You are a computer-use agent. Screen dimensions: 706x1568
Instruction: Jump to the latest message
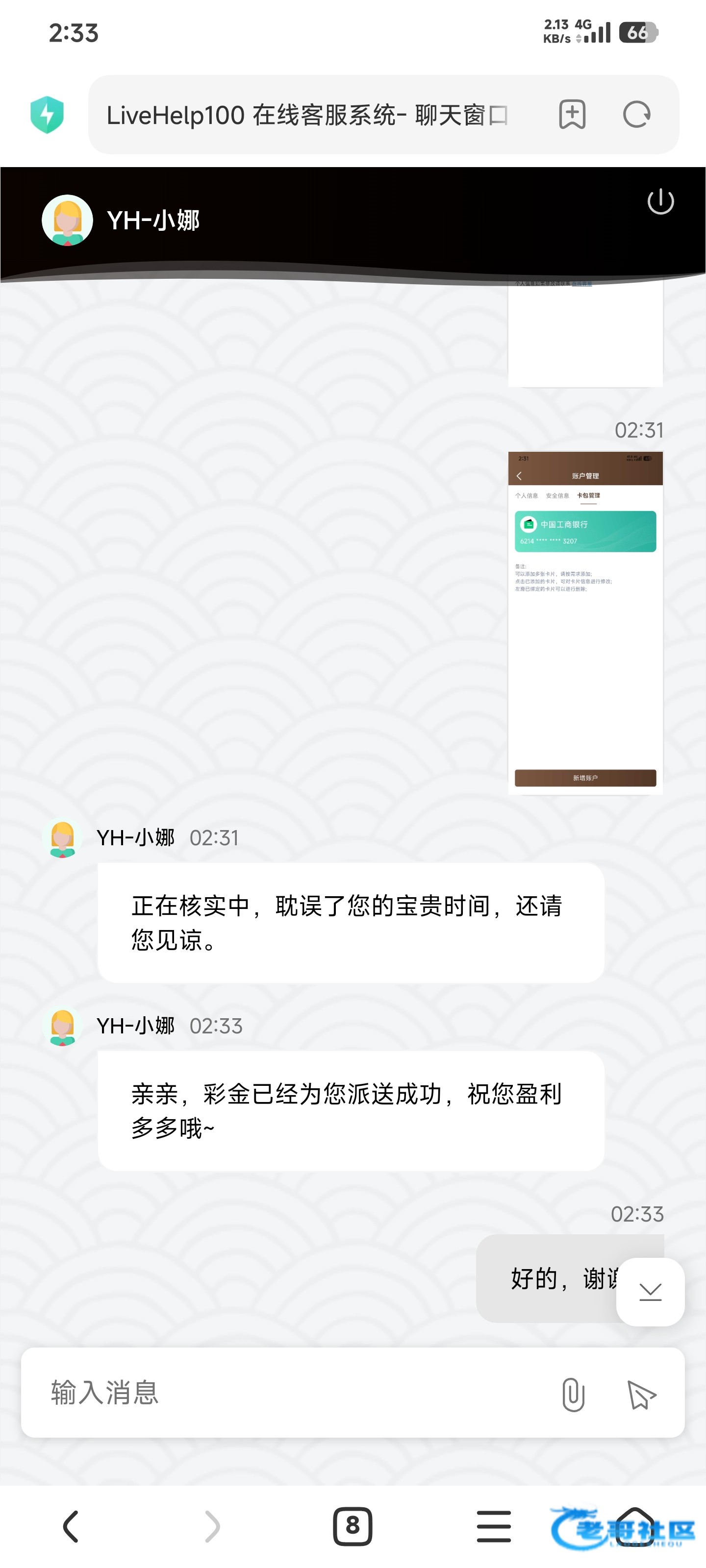(650, 1291)
